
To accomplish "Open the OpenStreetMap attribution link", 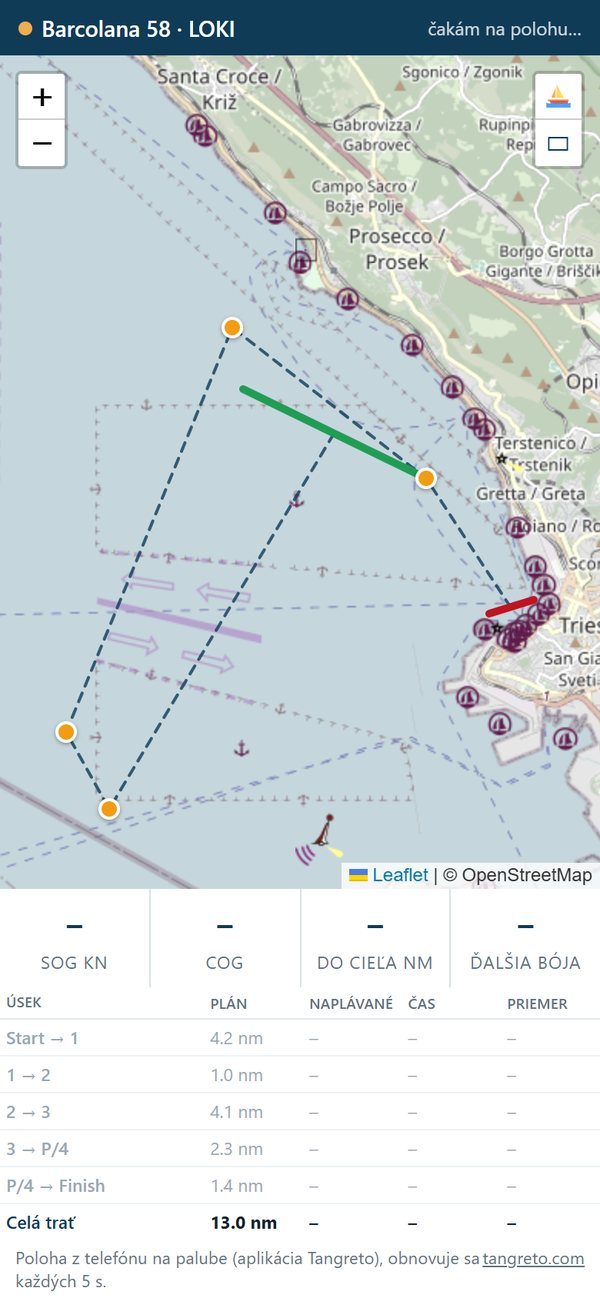I will pos(527,875).
